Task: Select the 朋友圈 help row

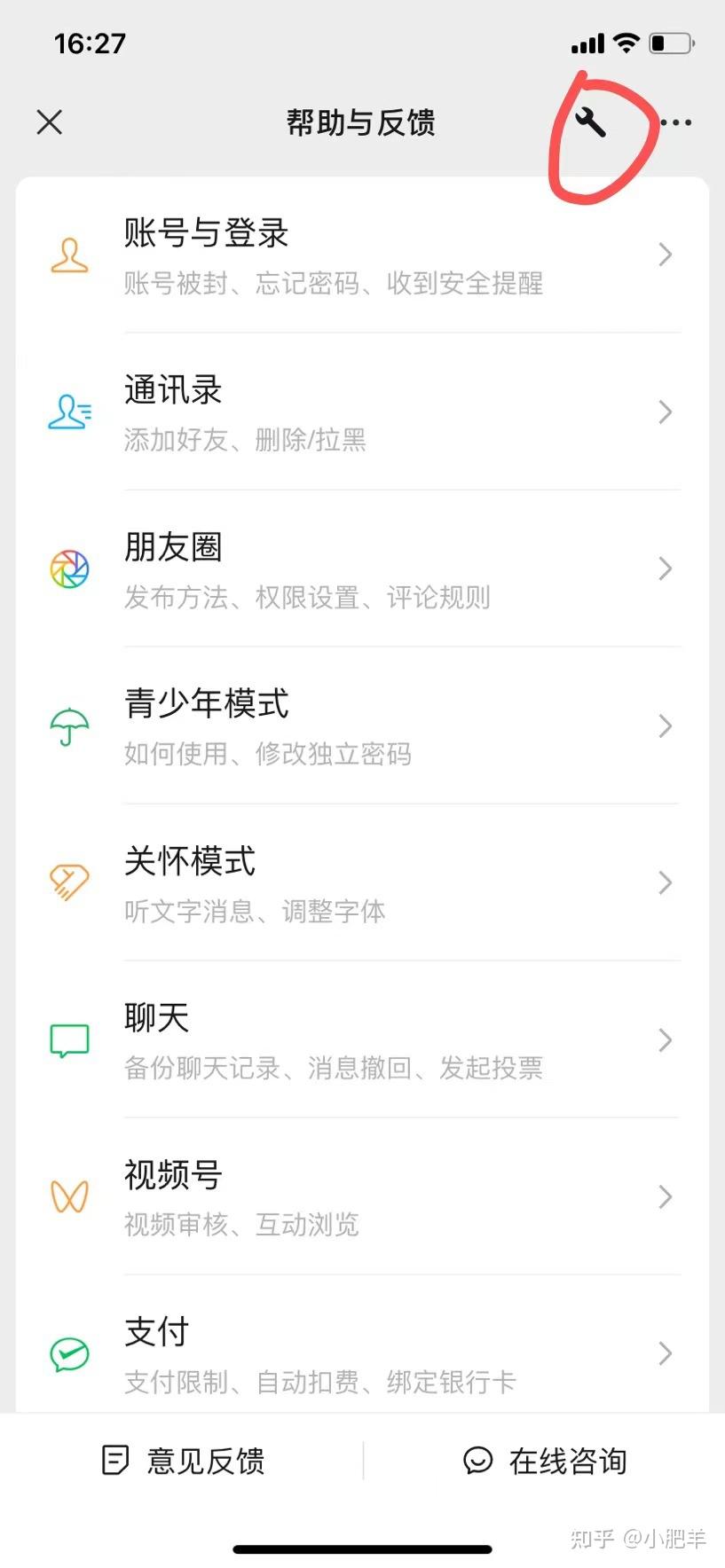Action: (362, 569)
